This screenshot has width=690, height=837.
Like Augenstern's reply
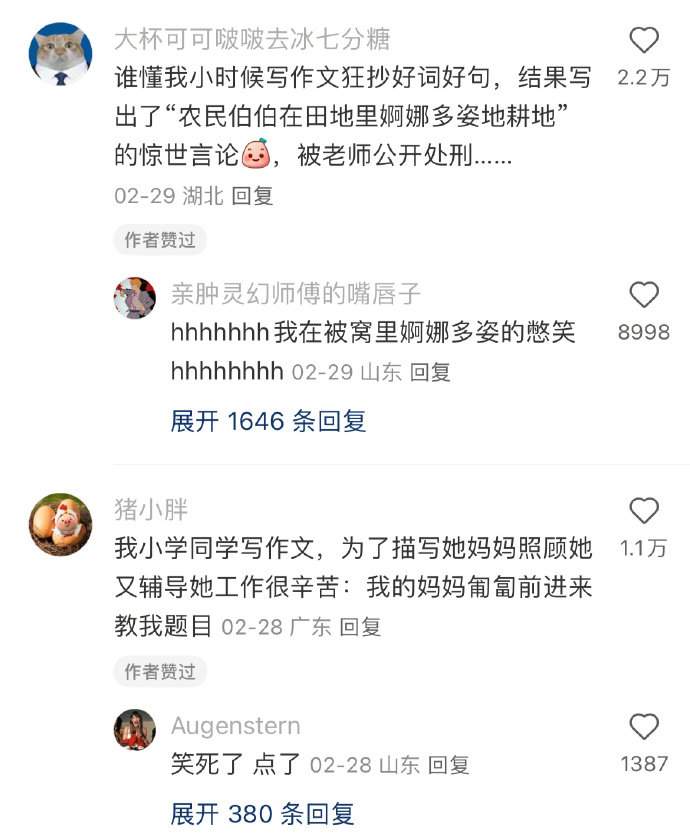[x=644, y=727]
